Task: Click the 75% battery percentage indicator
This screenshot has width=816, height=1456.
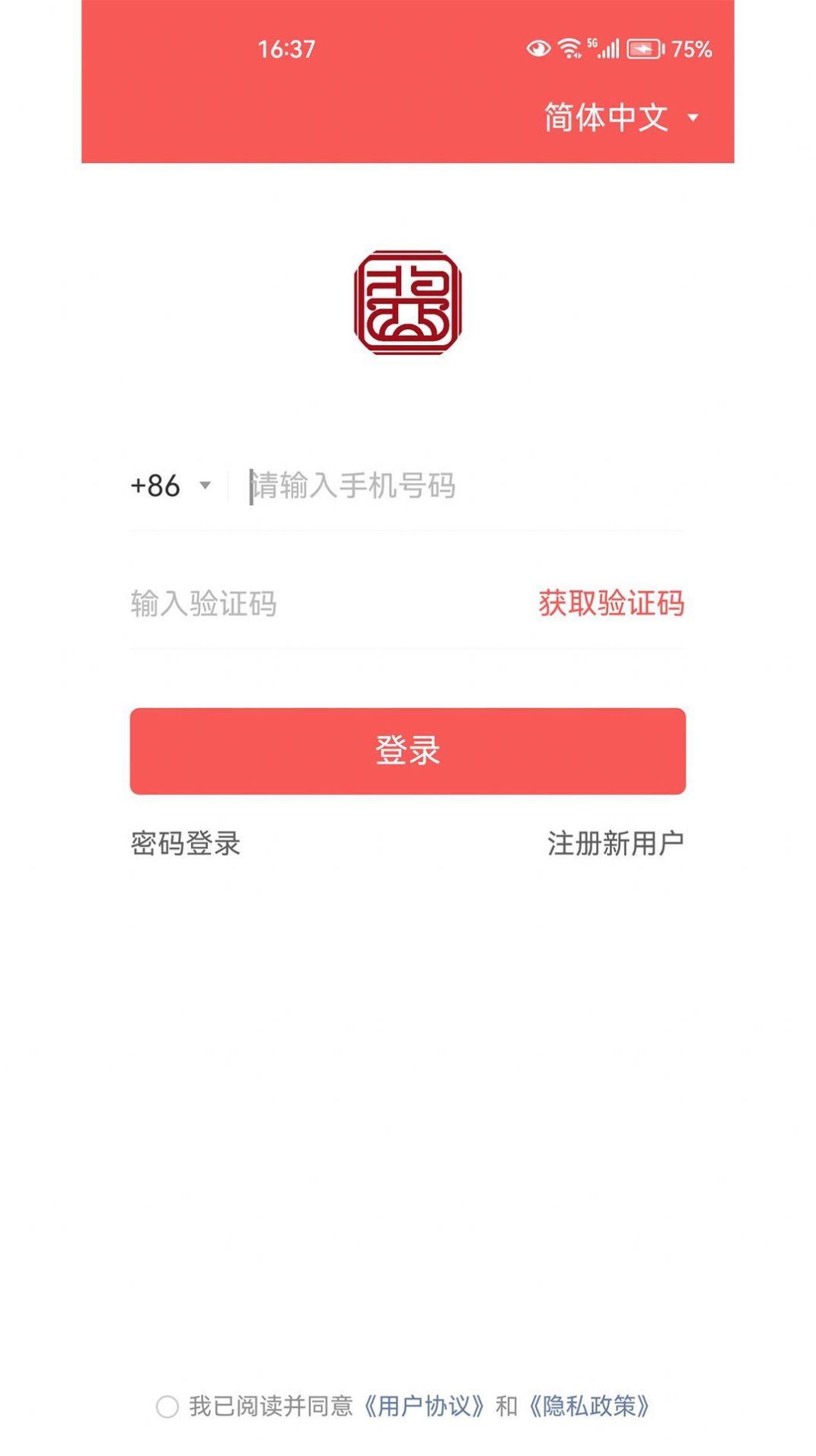Action: (693, 47)
